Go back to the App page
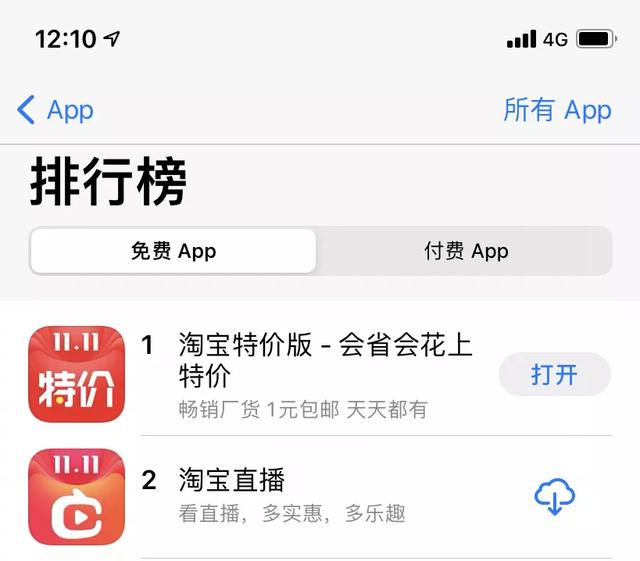This screenshot has width=640, height=561. [56, 110]
